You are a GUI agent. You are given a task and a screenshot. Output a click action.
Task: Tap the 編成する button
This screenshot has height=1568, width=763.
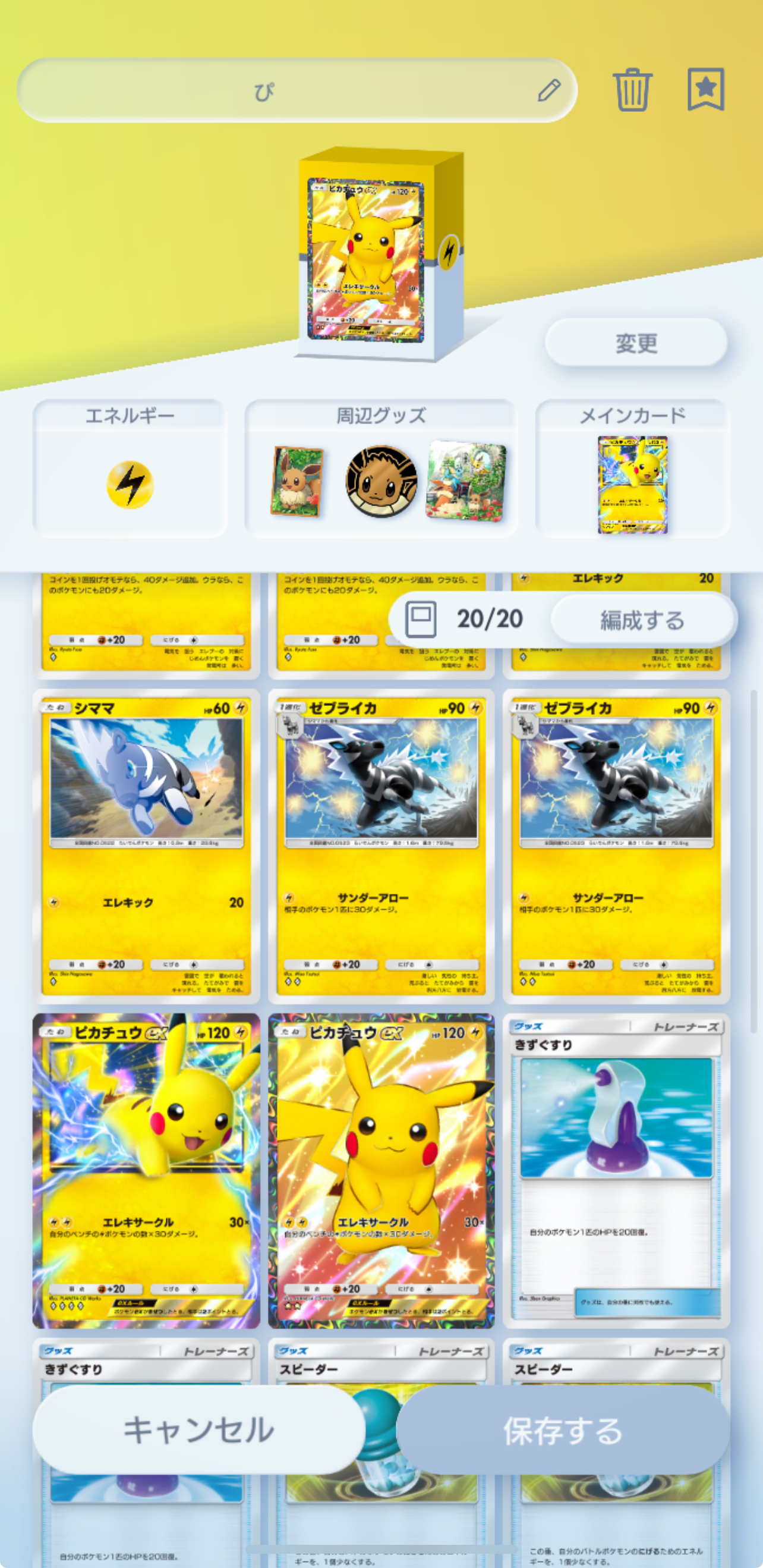pos(642,620)
